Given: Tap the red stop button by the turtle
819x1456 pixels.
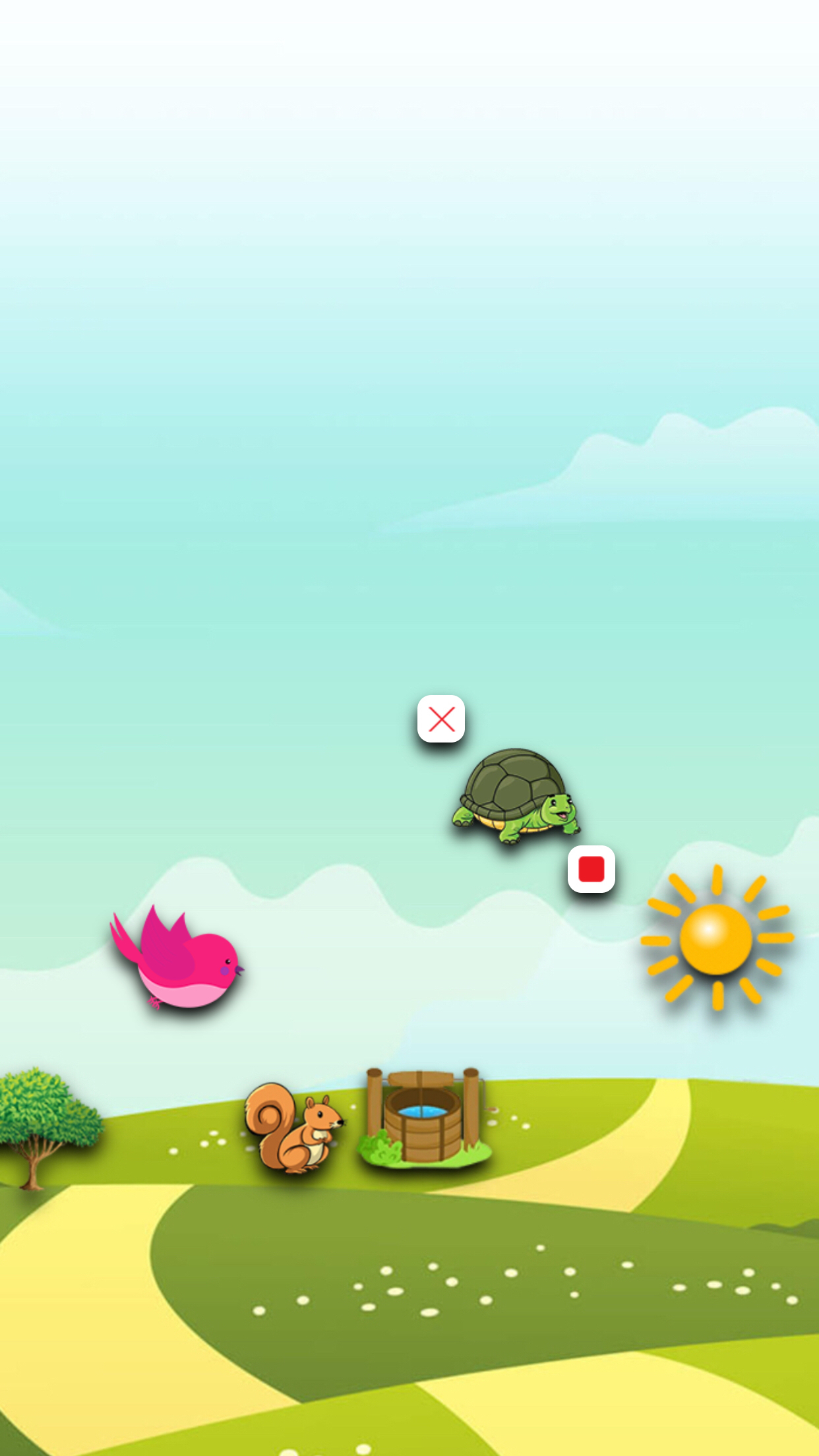Looking at the screenshot, I should point(591,869).
